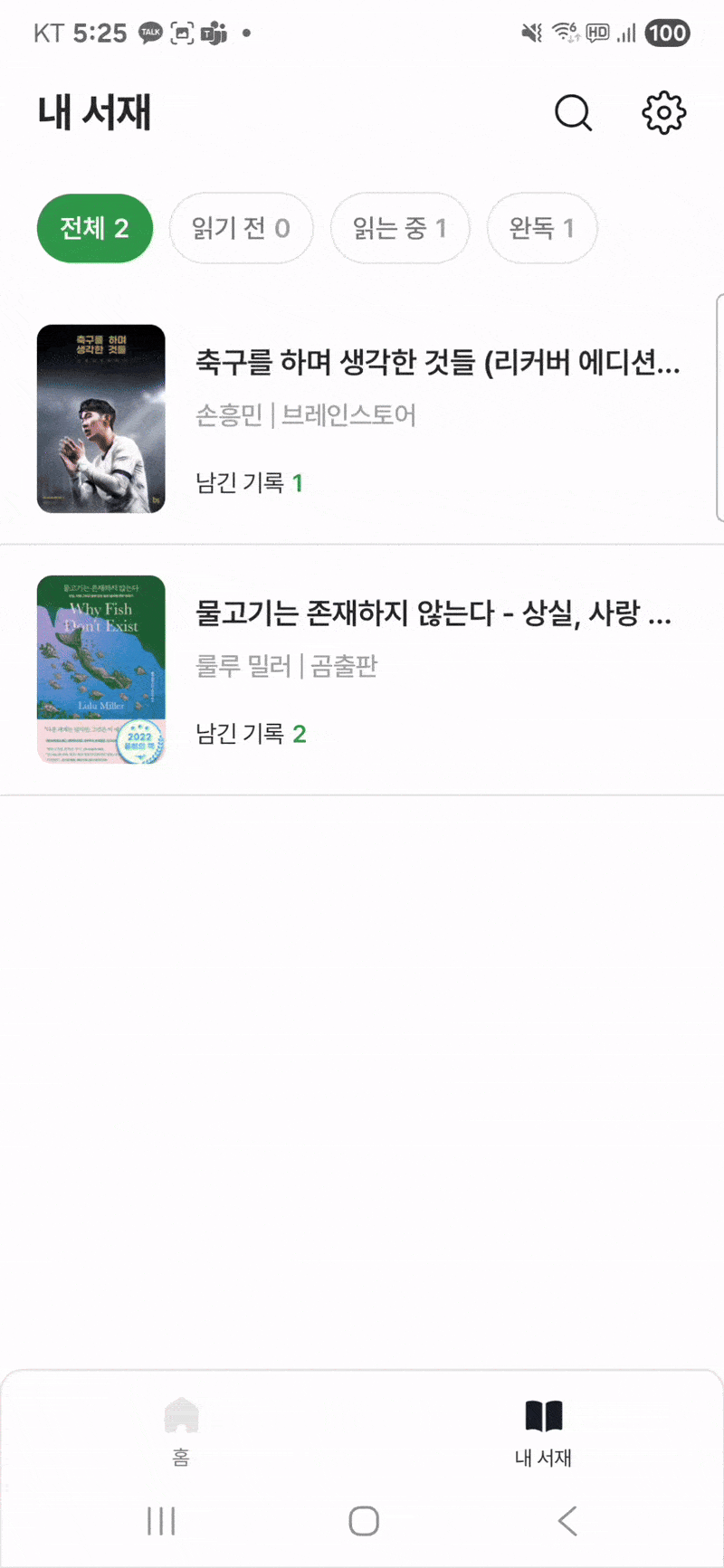Tap the 내 서재 bottom tab
Screen dimensions: 724x1568
[x=543, y=1430]
